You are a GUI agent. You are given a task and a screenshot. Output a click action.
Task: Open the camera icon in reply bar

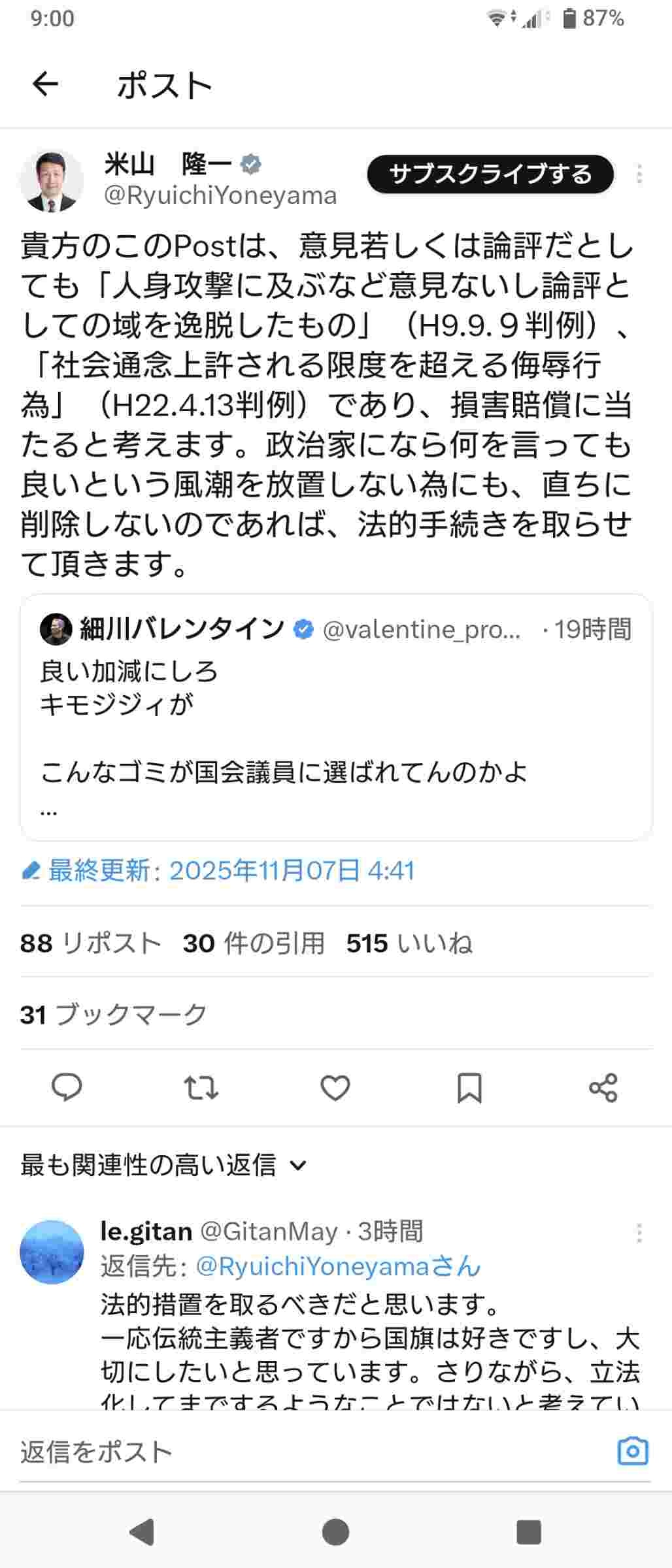point(632,1452)
